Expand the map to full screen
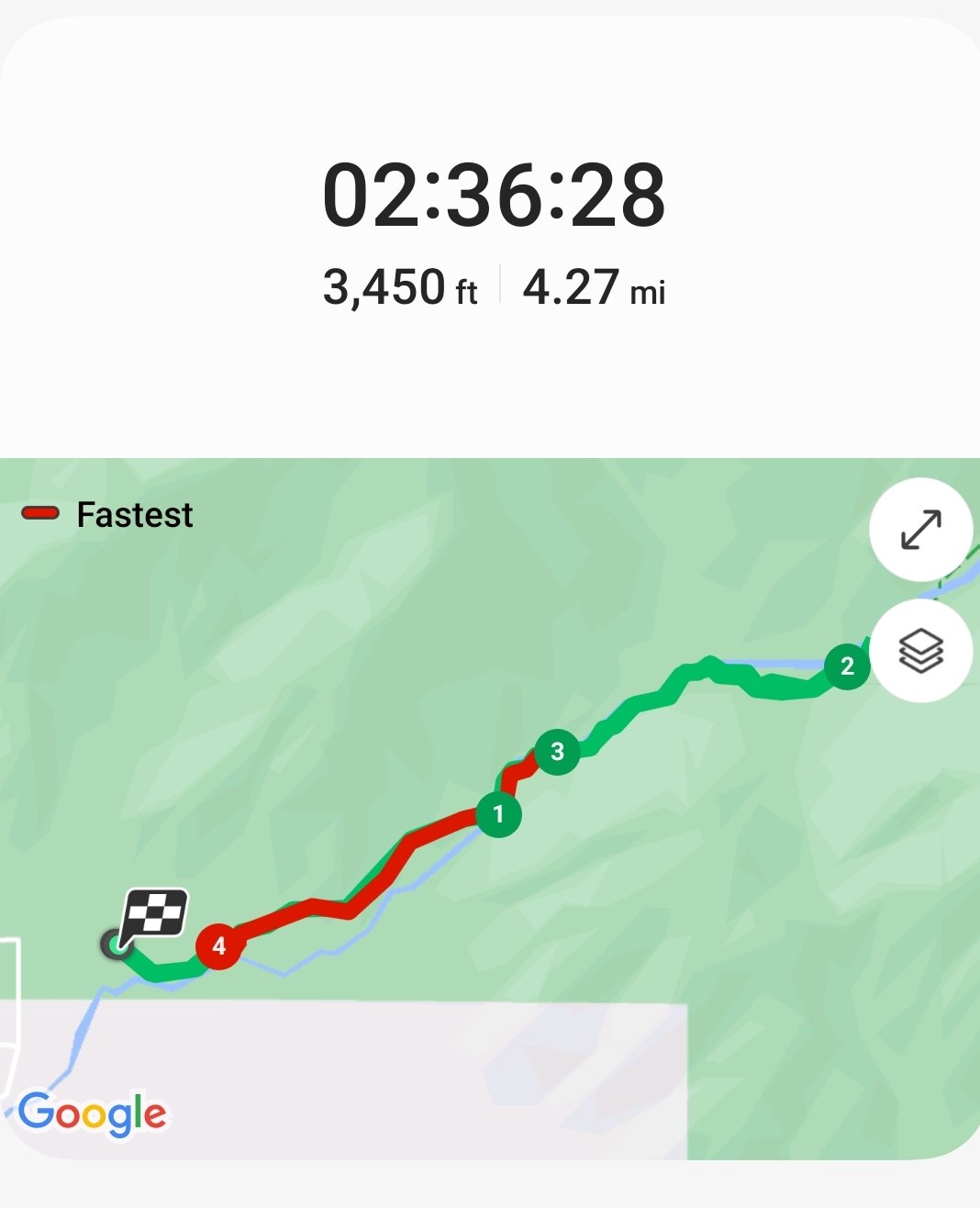 coord(920,530)
